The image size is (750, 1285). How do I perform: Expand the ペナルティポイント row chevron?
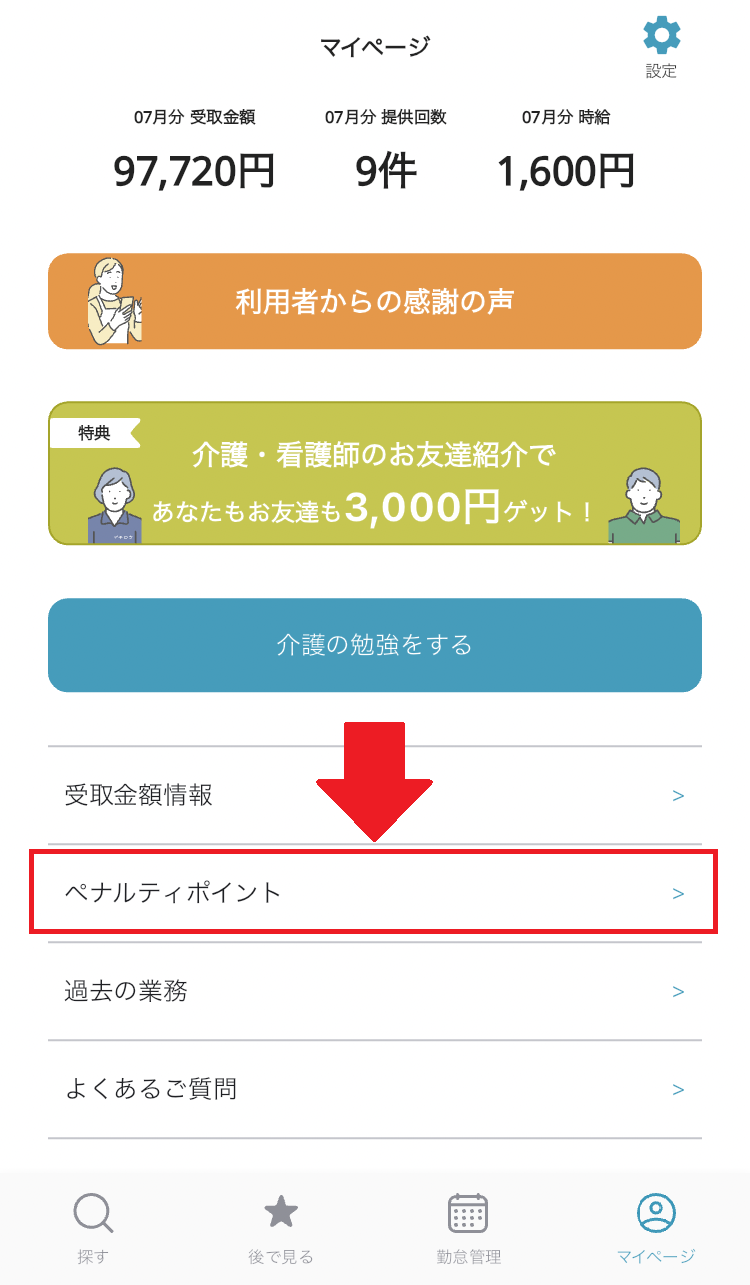[679, 893]
